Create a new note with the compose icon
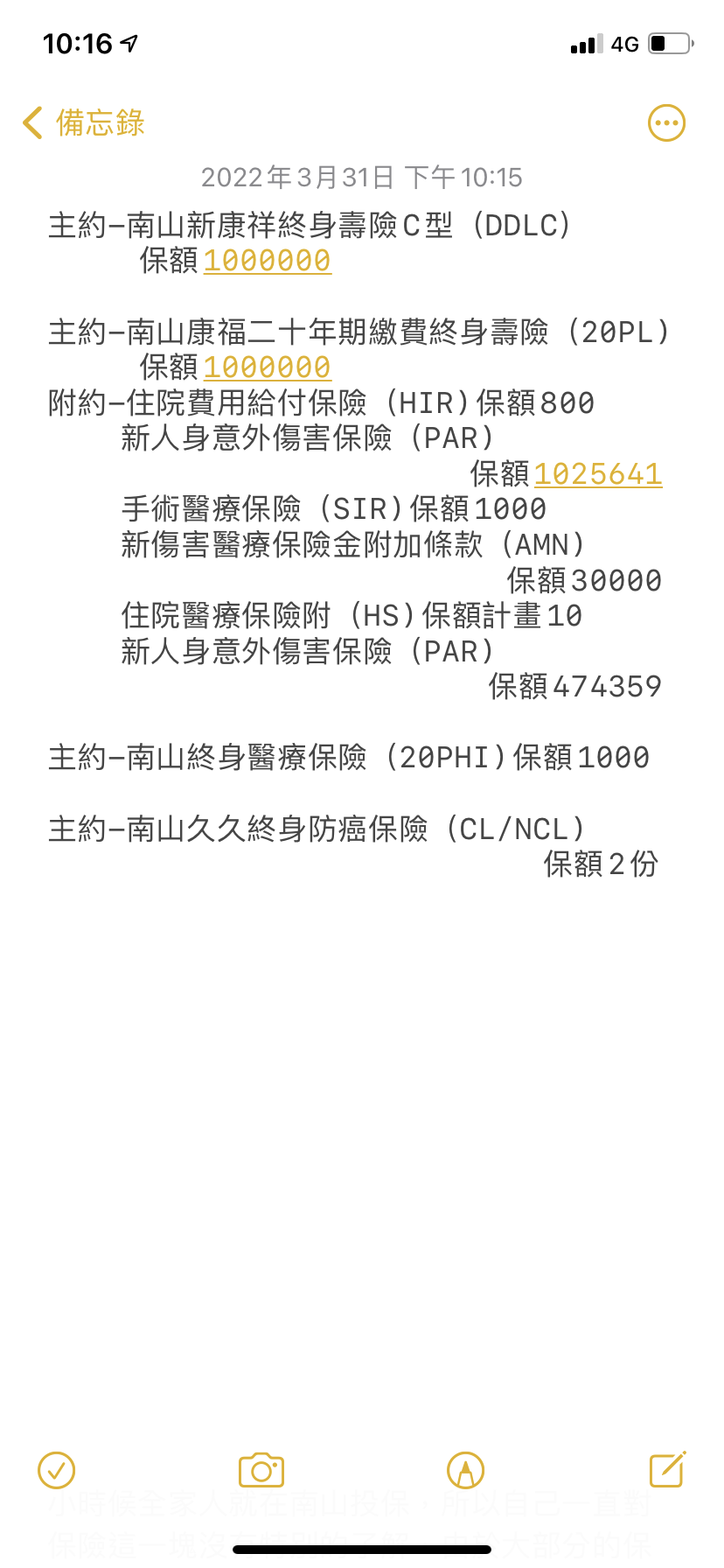Viewport: 724px width, 1568px height. [x=666, y=1469]
